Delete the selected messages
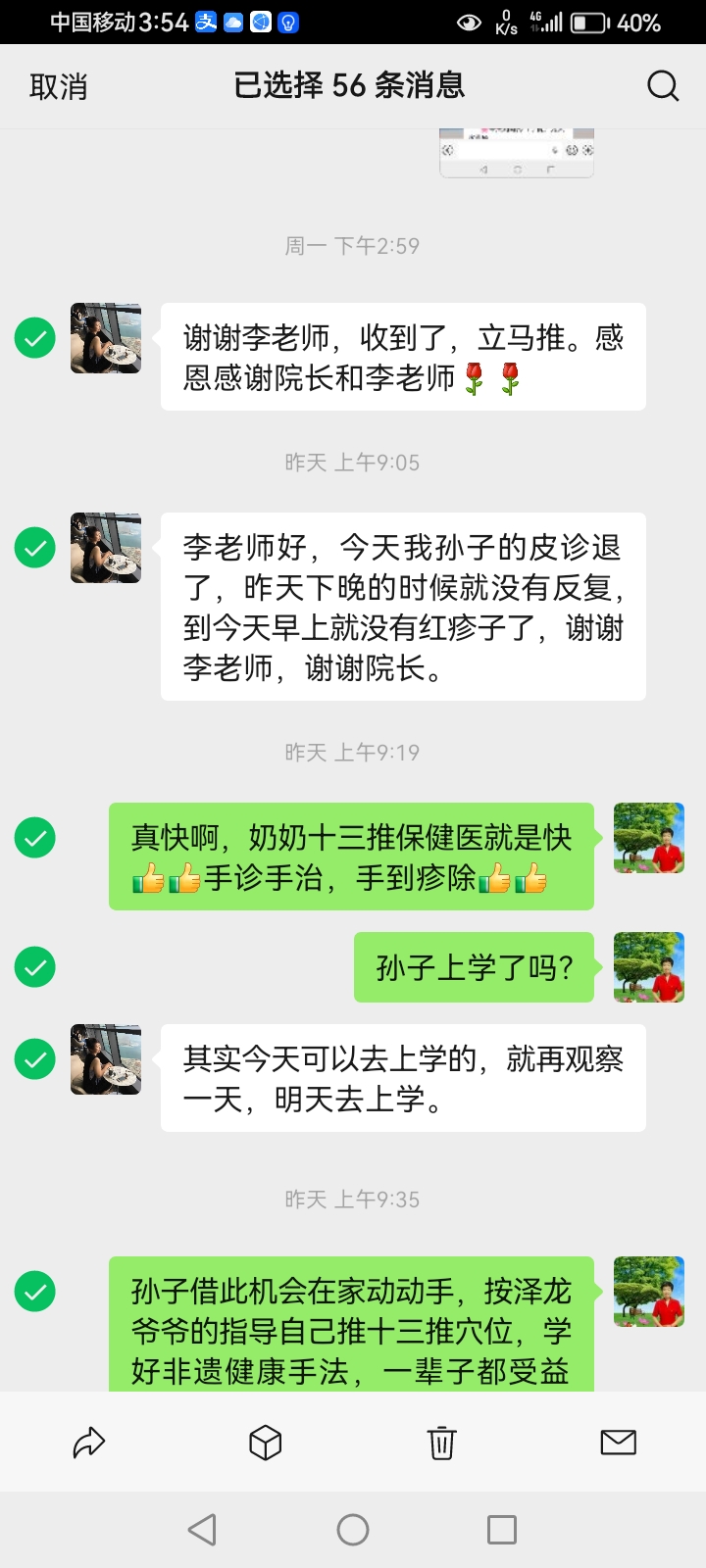The width and height of the screenshot is (706, 1568). (441, 1443)
